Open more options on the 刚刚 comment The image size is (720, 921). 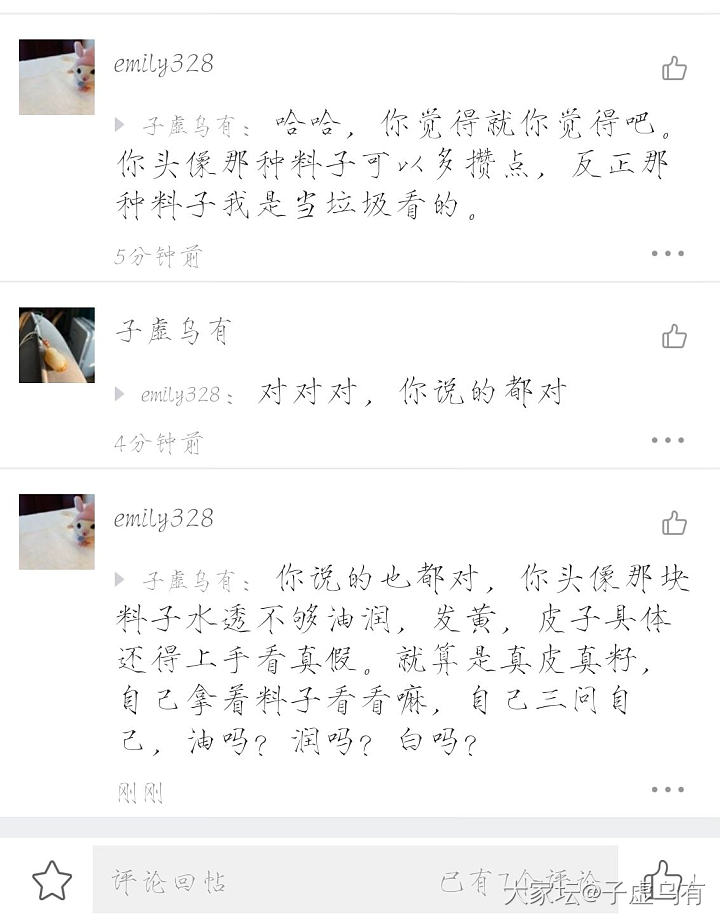pyautogui.click(x=667, y=790)
